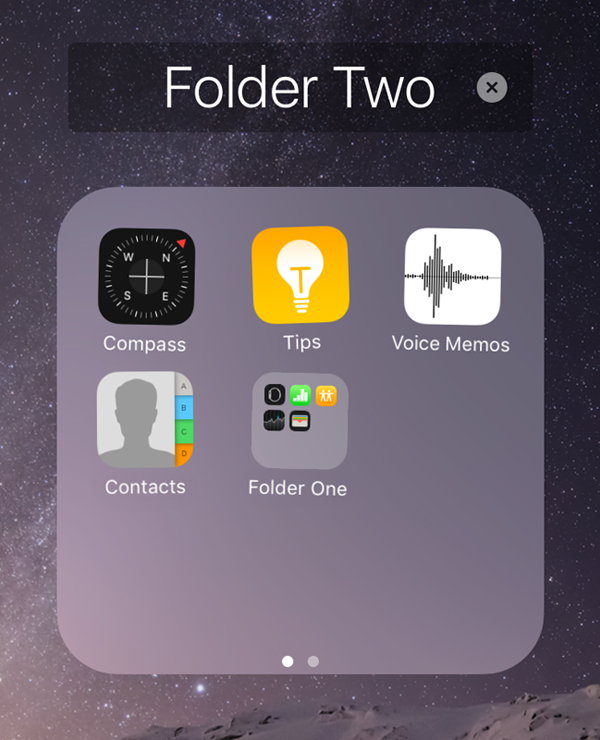Clear the folder name text
600x740 pixels.
(491, 88)
